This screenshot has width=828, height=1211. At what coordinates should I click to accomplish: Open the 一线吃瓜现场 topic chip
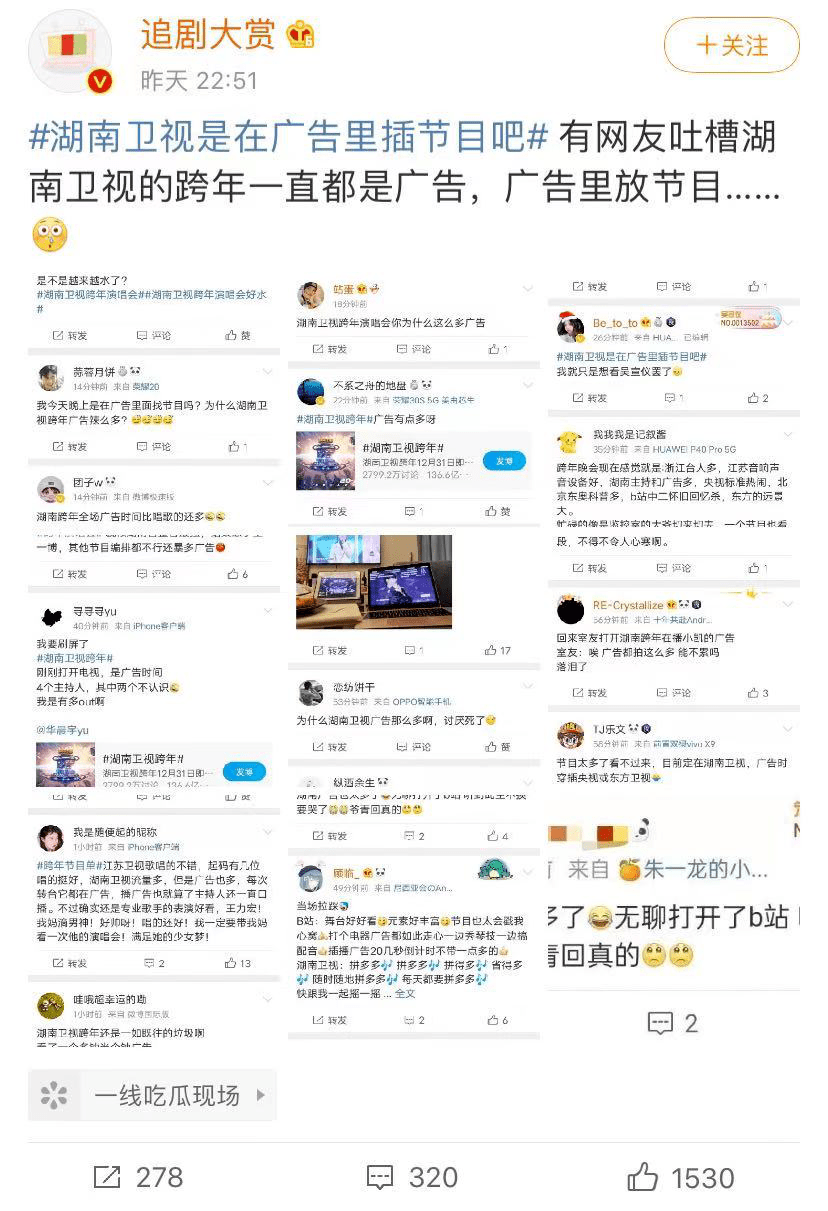click(153, 1095)
